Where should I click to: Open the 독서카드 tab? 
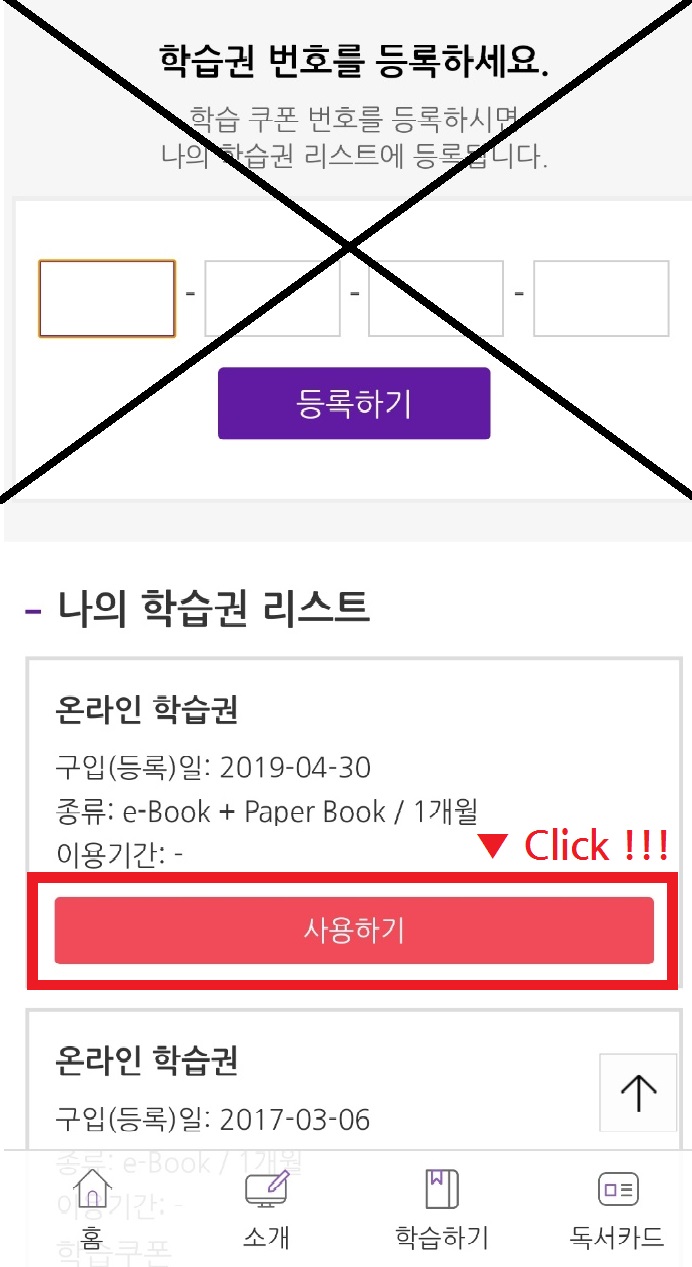point(617,1208)
